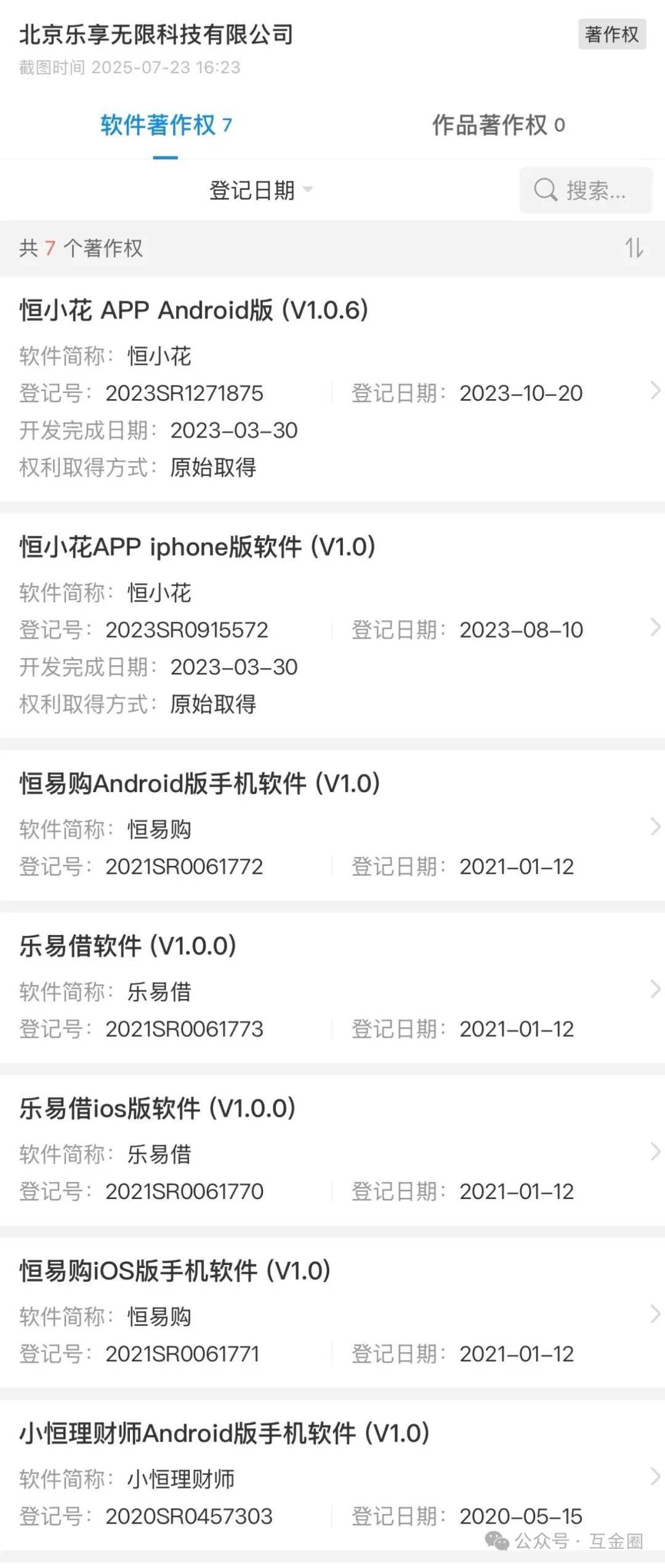Tap the 搜索 search box
This screenshot has height=1568, width=665.
click(x=586, y=190)
